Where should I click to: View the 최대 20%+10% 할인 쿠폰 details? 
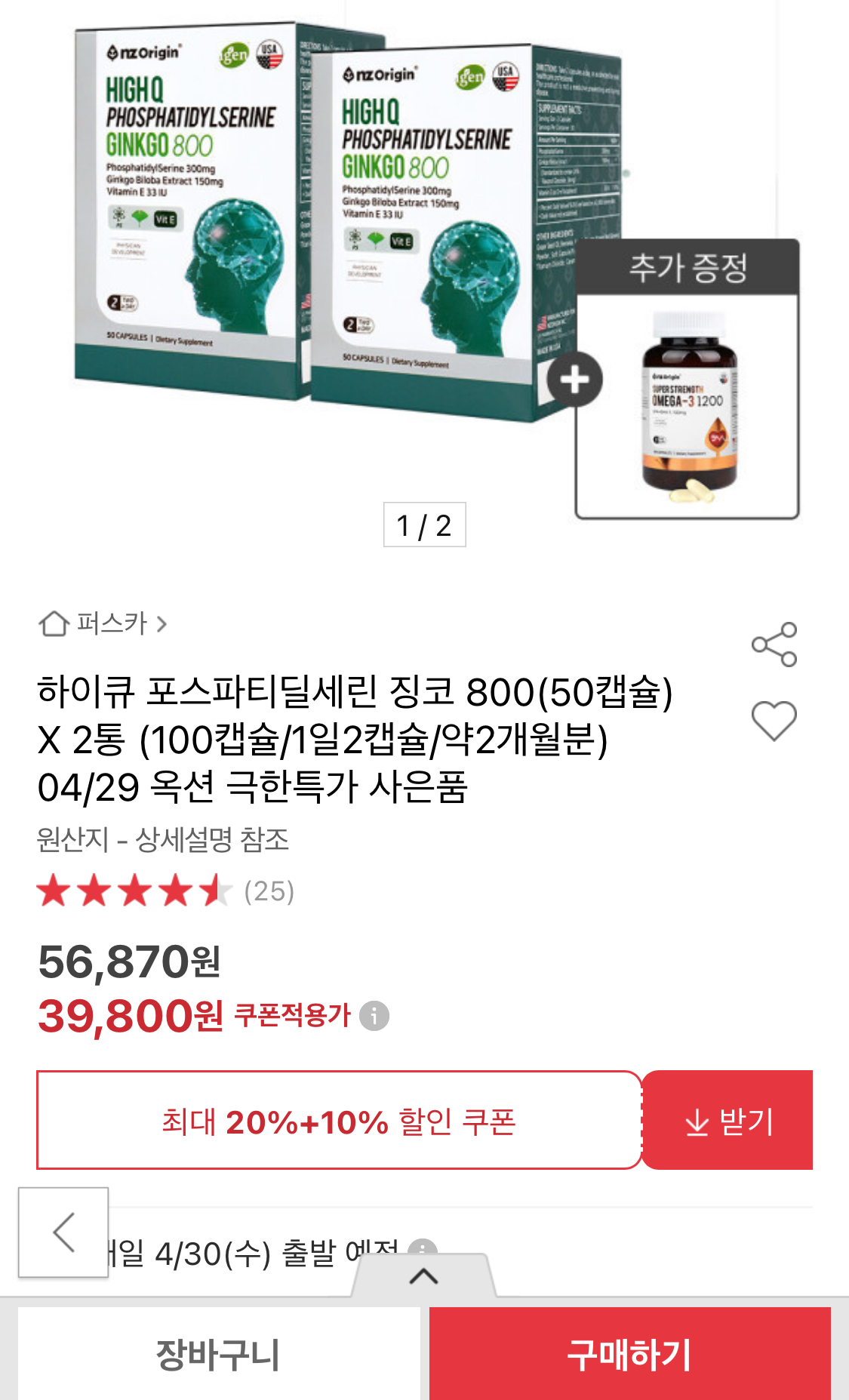339,1121
